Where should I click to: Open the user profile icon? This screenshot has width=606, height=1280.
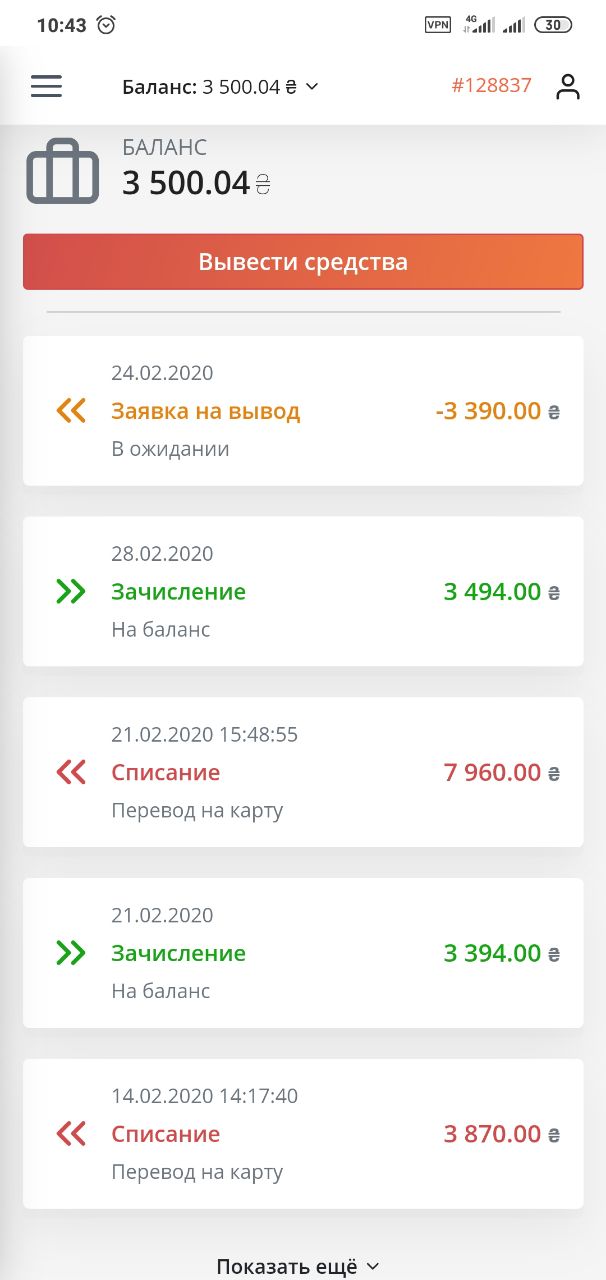click(568, 86)
